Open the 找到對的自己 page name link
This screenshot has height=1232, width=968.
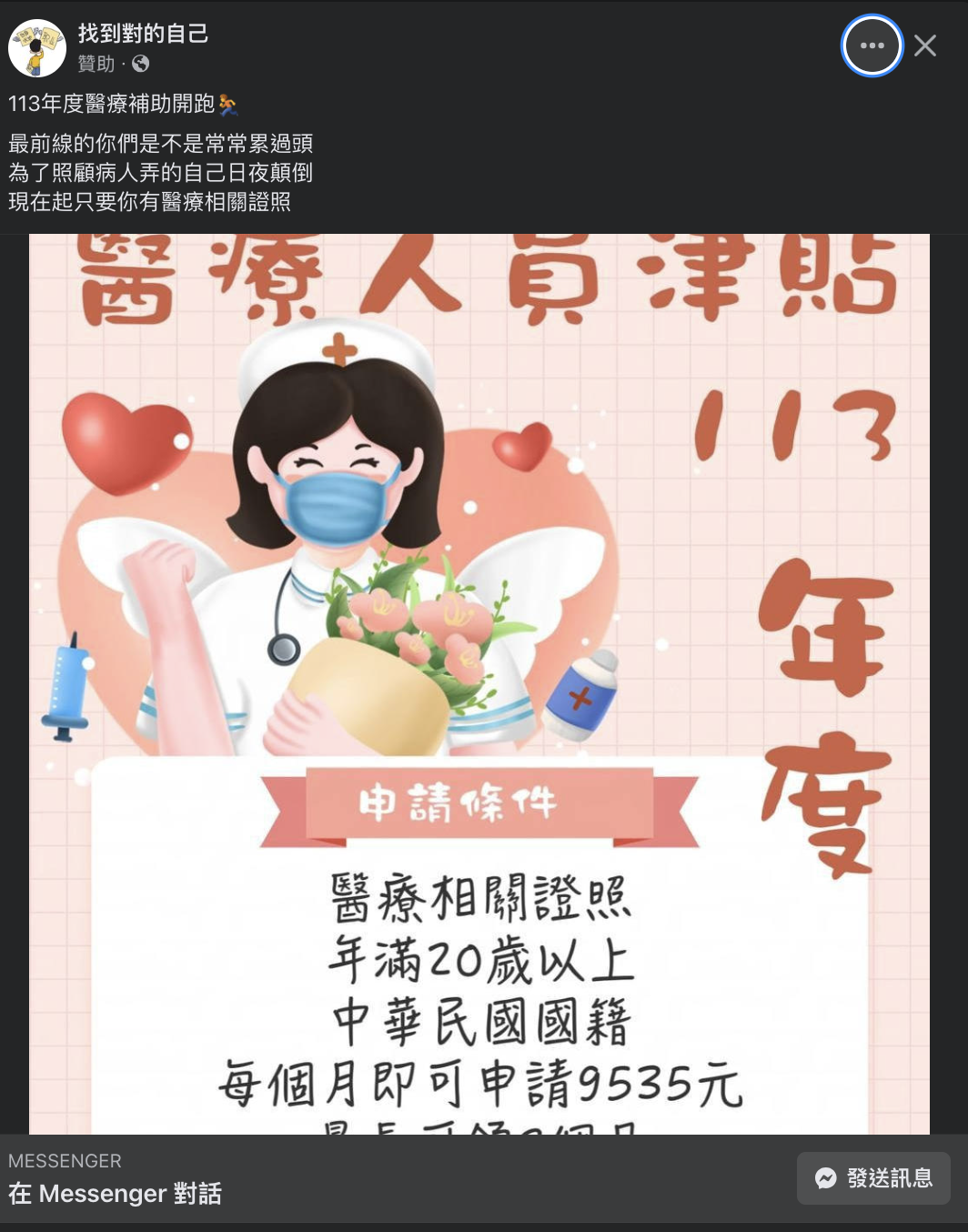(143, 34)
